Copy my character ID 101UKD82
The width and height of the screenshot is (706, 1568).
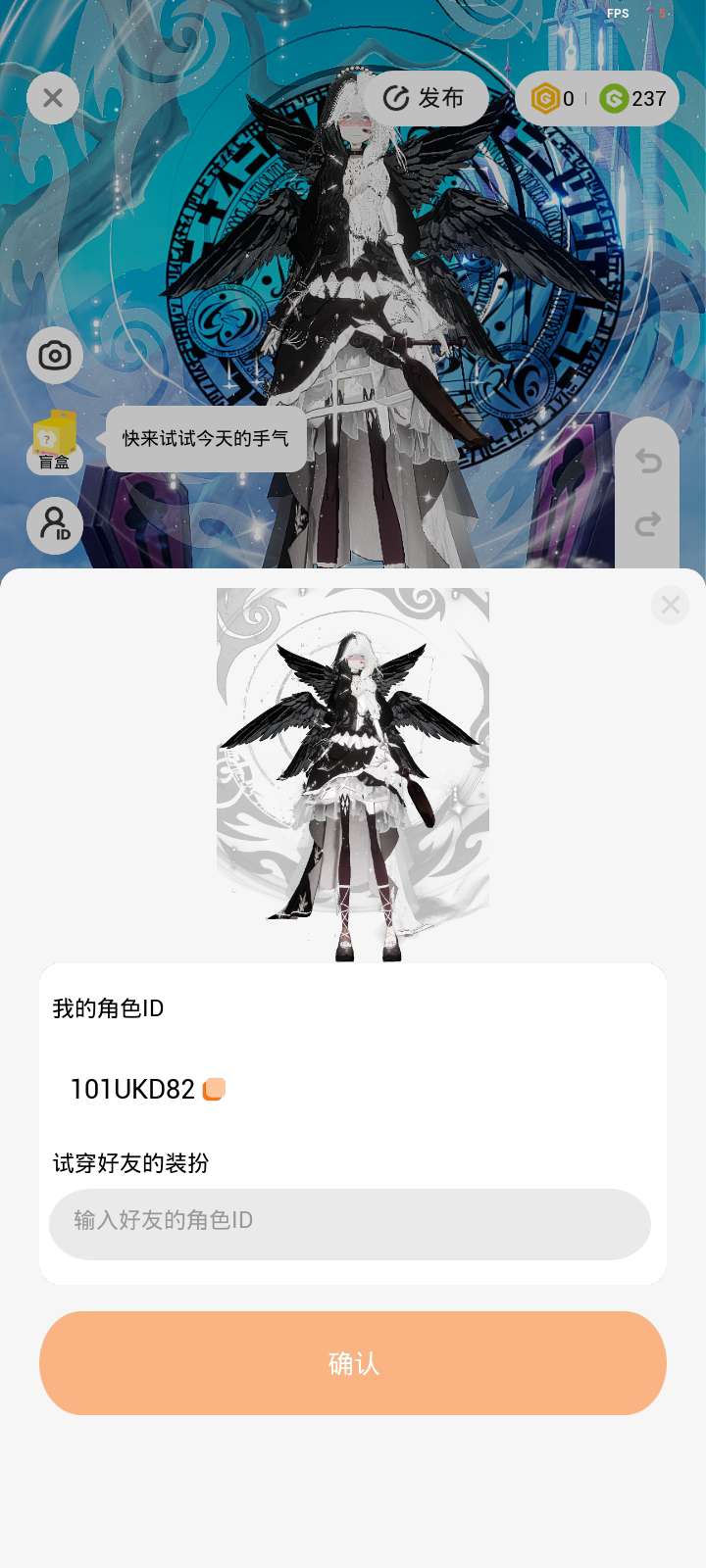point(215,1089)
